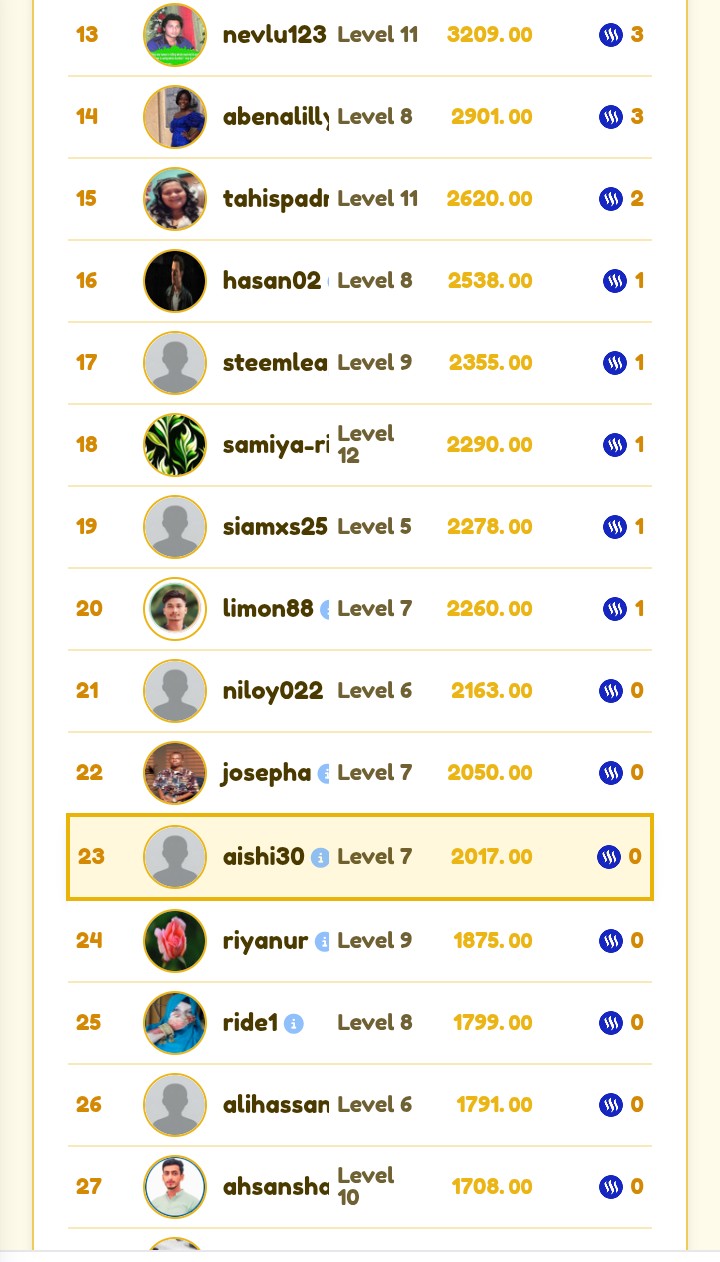Select the tahispadr row at rank 15
The height and width of the screenshot is (1262, 720).
pyautogui.click(x=360, y=199)
